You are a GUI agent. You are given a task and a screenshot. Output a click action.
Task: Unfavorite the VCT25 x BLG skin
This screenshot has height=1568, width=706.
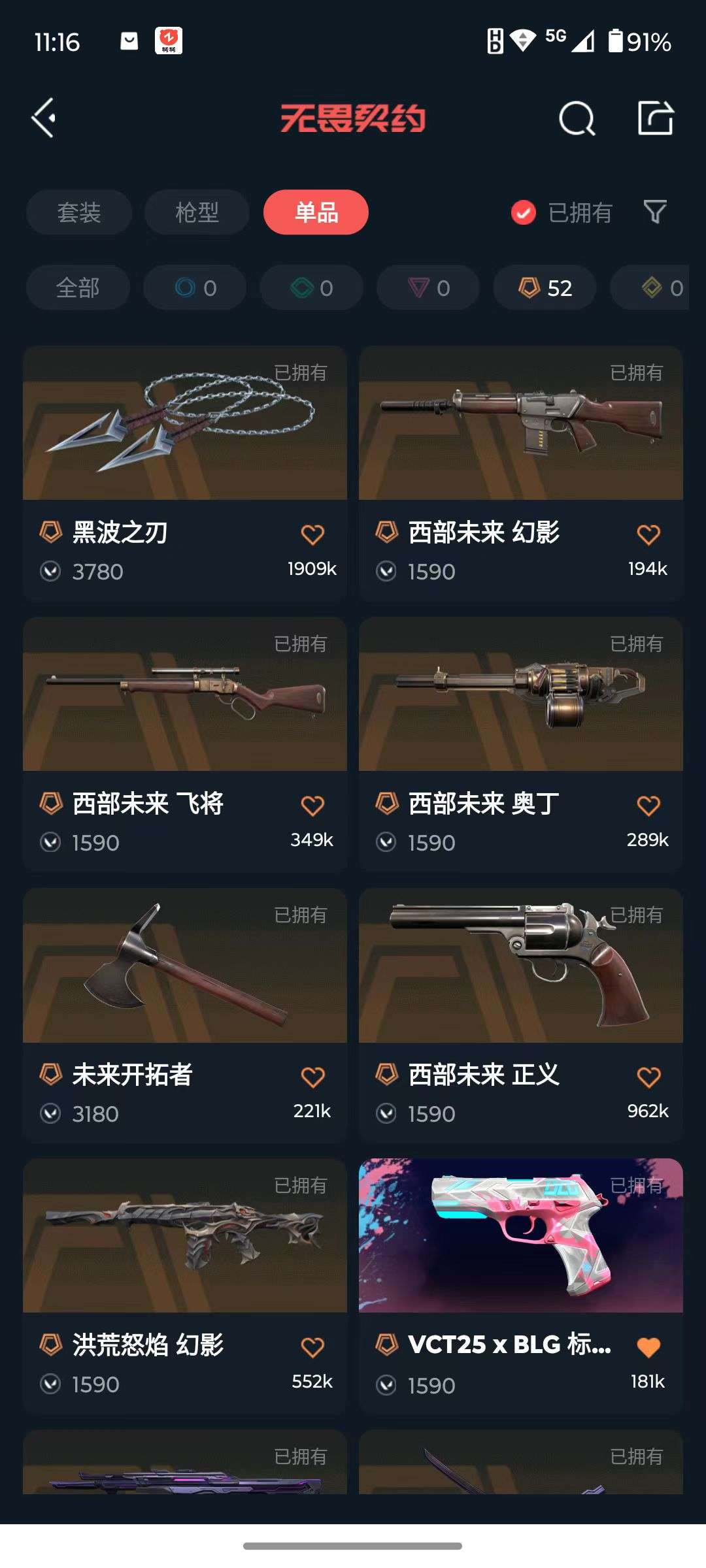point(648,1348)
